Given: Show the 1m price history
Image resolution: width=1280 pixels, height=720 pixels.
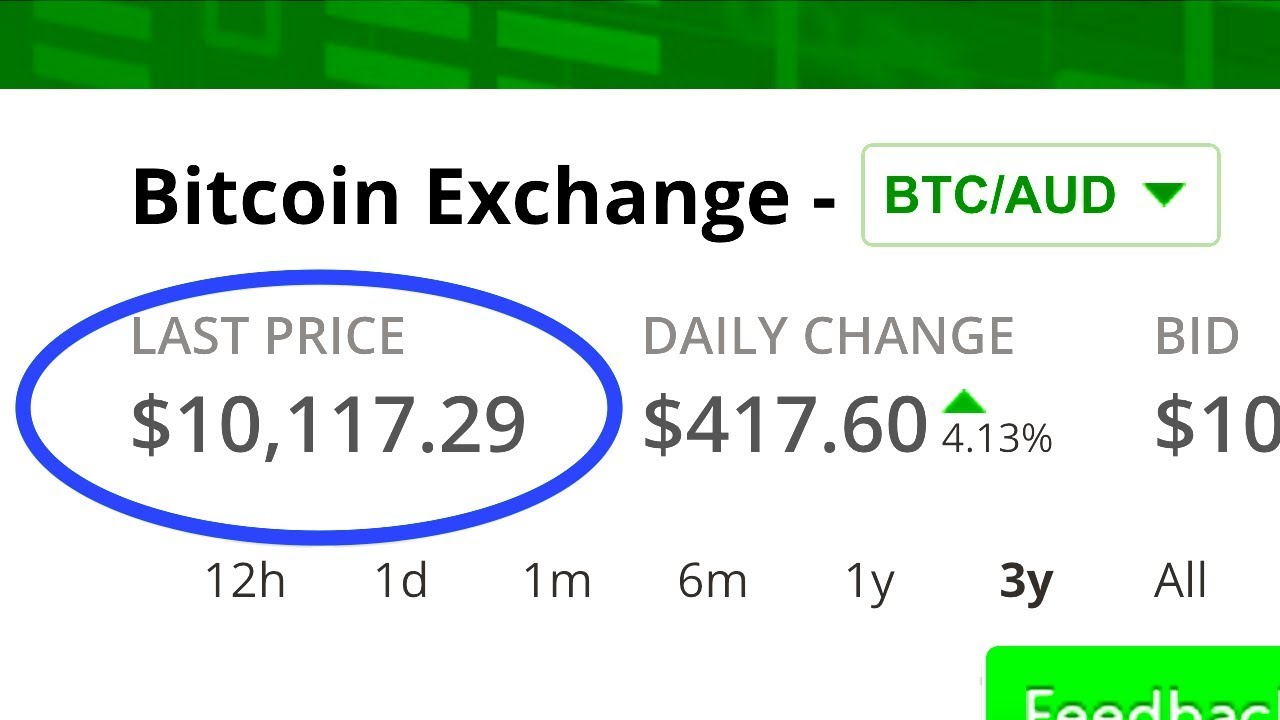Looking at the screenshot, I should pyautogui.click(x=557, y=580).
